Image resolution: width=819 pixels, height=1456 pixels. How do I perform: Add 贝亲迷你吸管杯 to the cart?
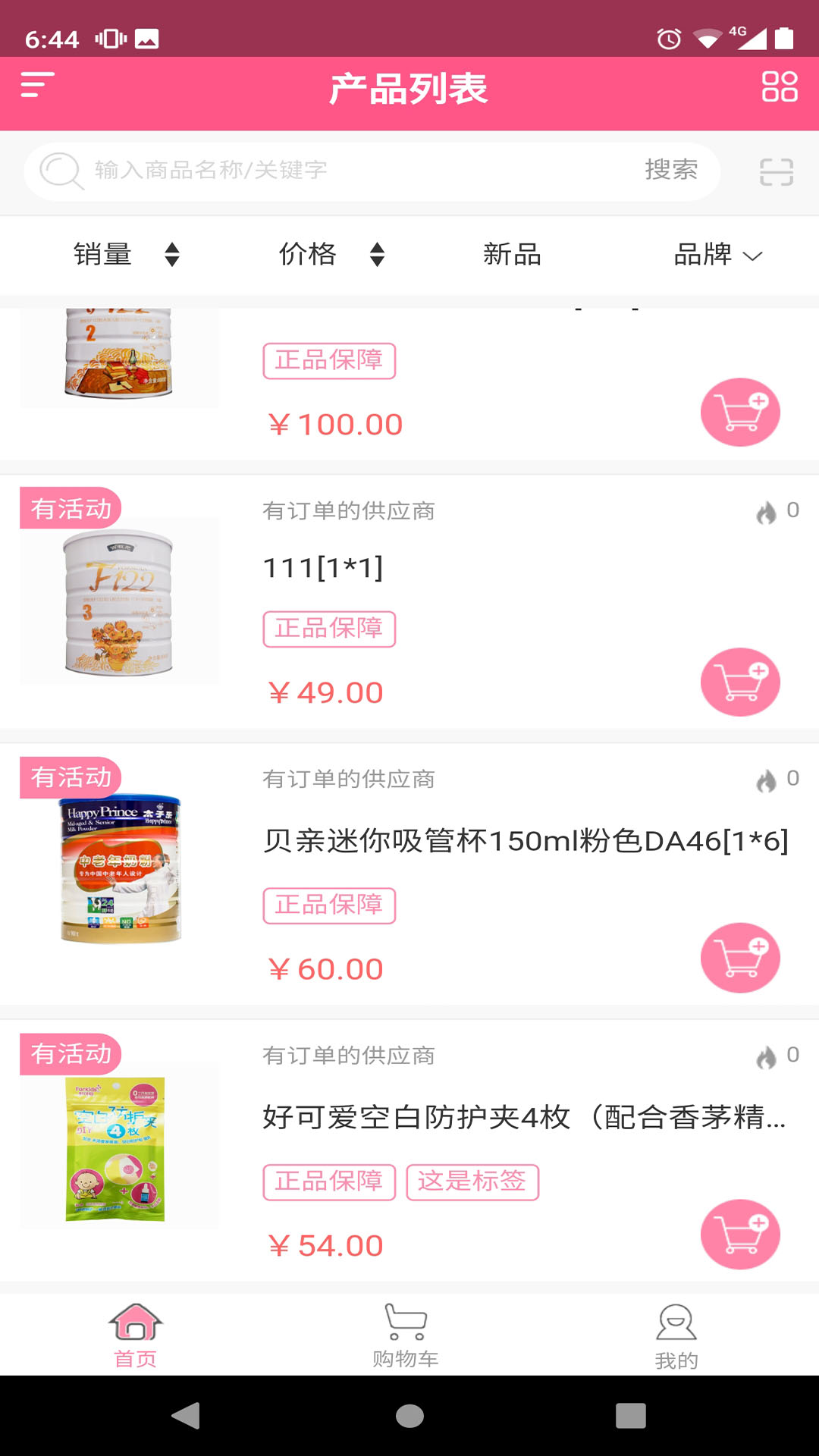click(x=740, y=958)
